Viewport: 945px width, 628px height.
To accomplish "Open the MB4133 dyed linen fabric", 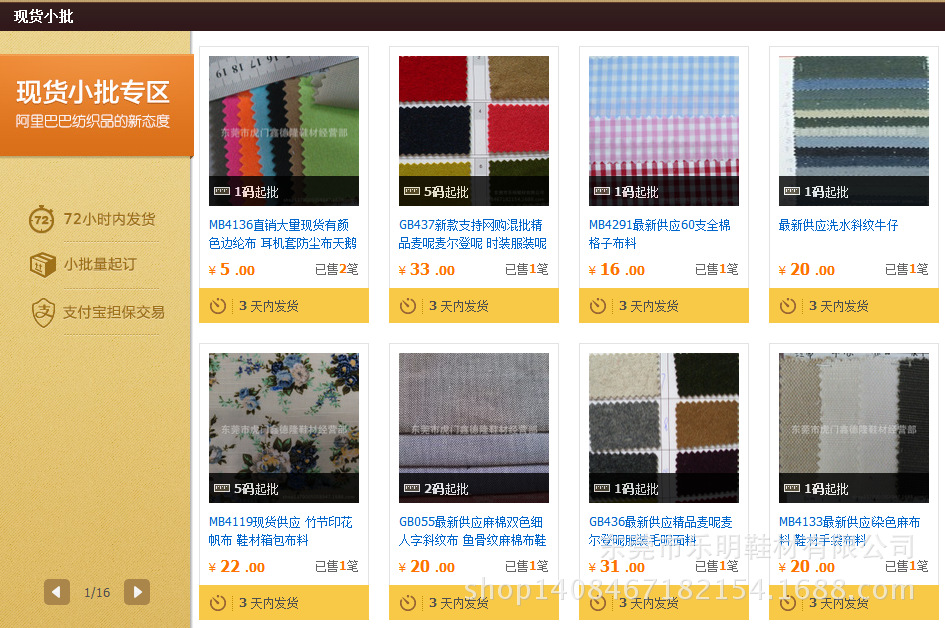I will point(850,531).
